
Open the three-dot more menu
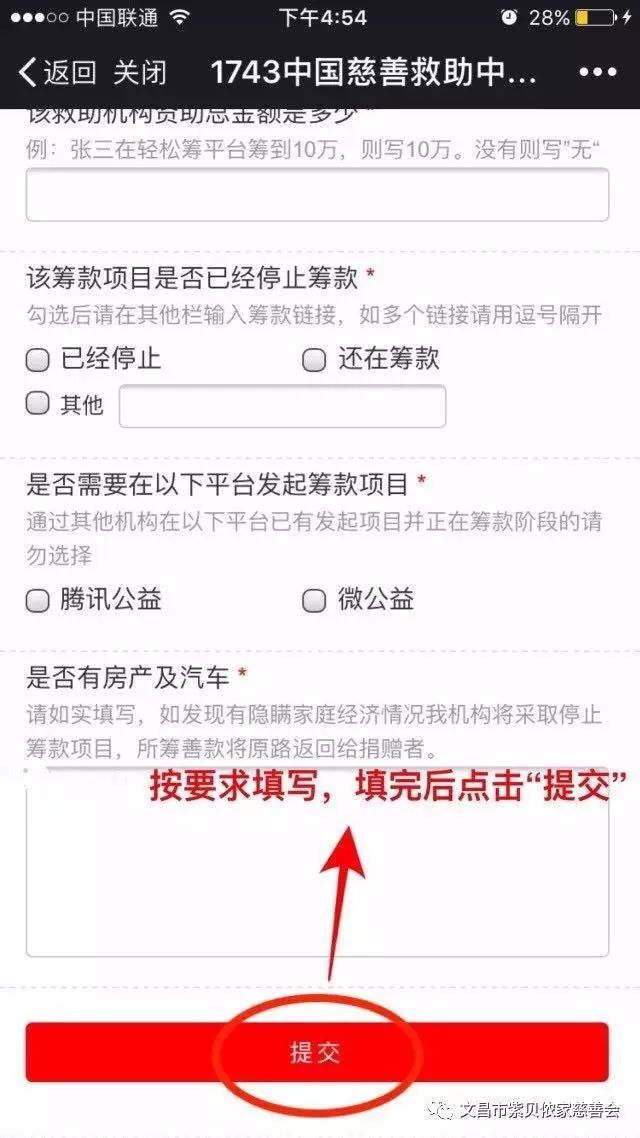tap(598, 73)
